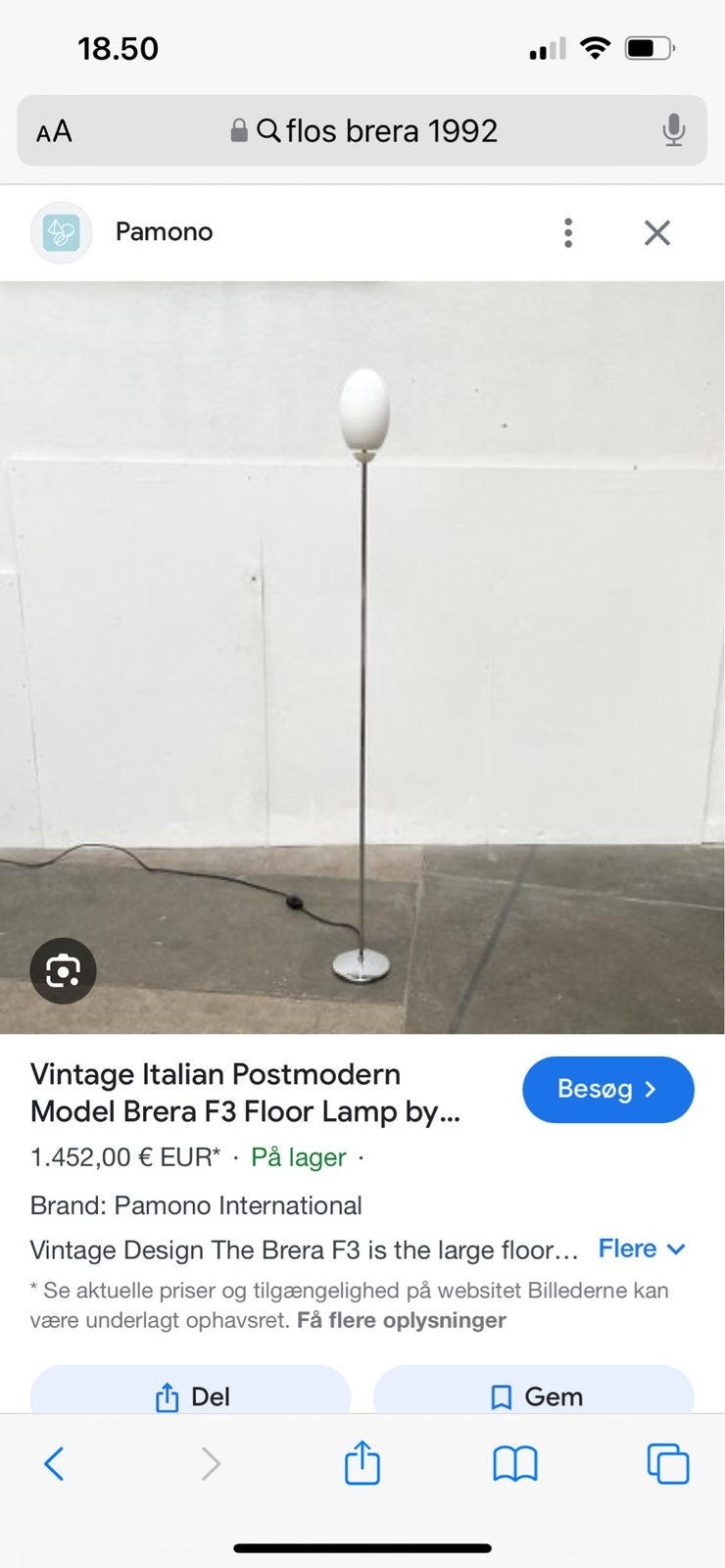The width and height of the screenshot is (725, 1568).
Task: Go back to the previous page
Action: 54,1464
